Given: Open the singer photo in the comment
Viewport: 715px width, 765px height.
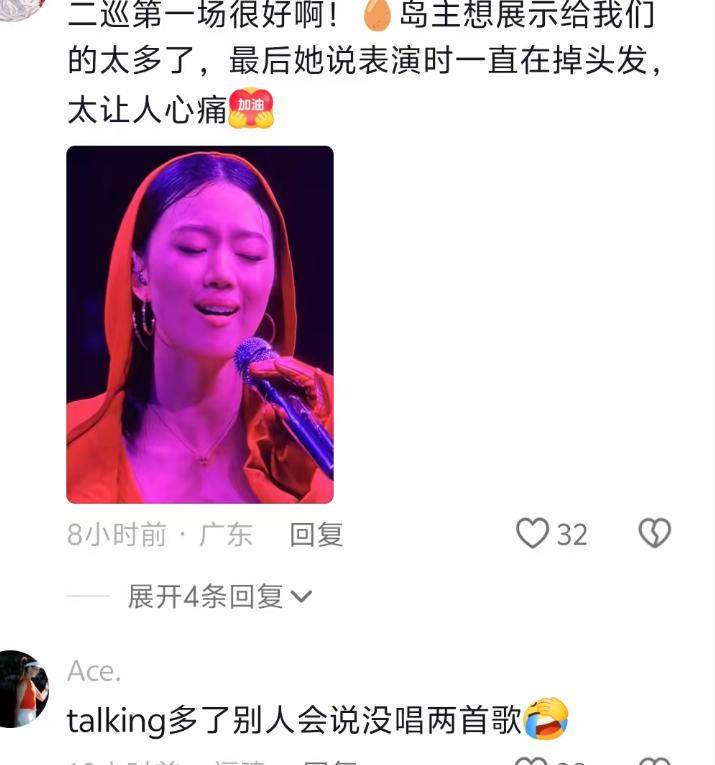Looking at the screenshot, I should [200, 324].
